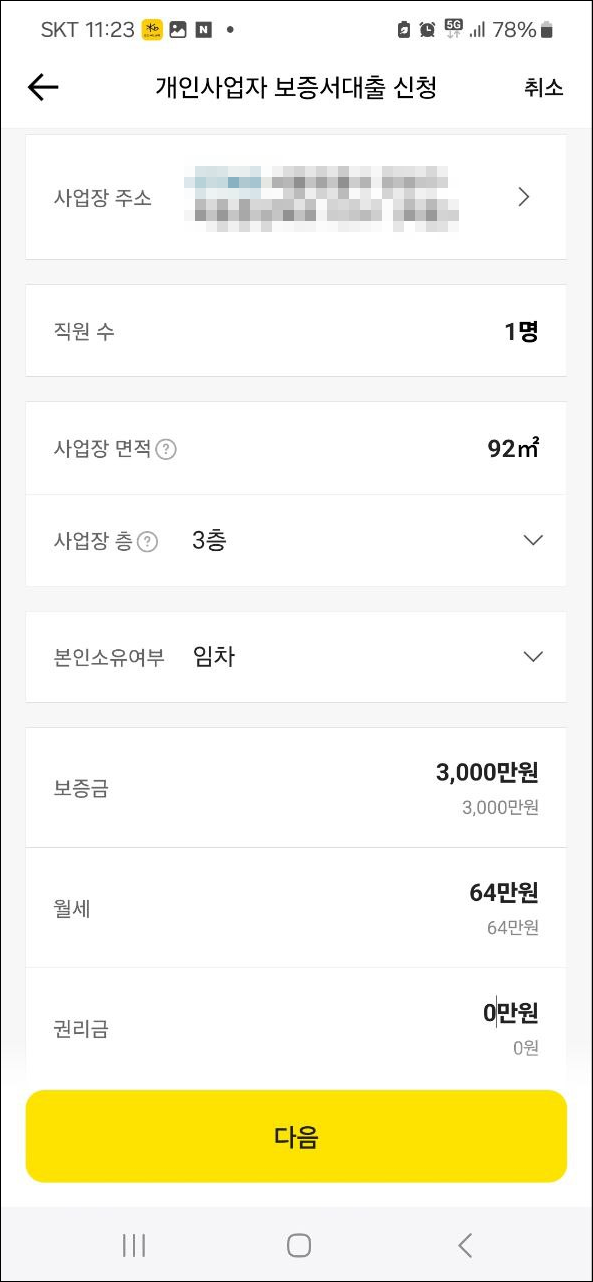593x1282 pixels.
Task: Go back using the top-left arrow
Action: tap(43, 88)
